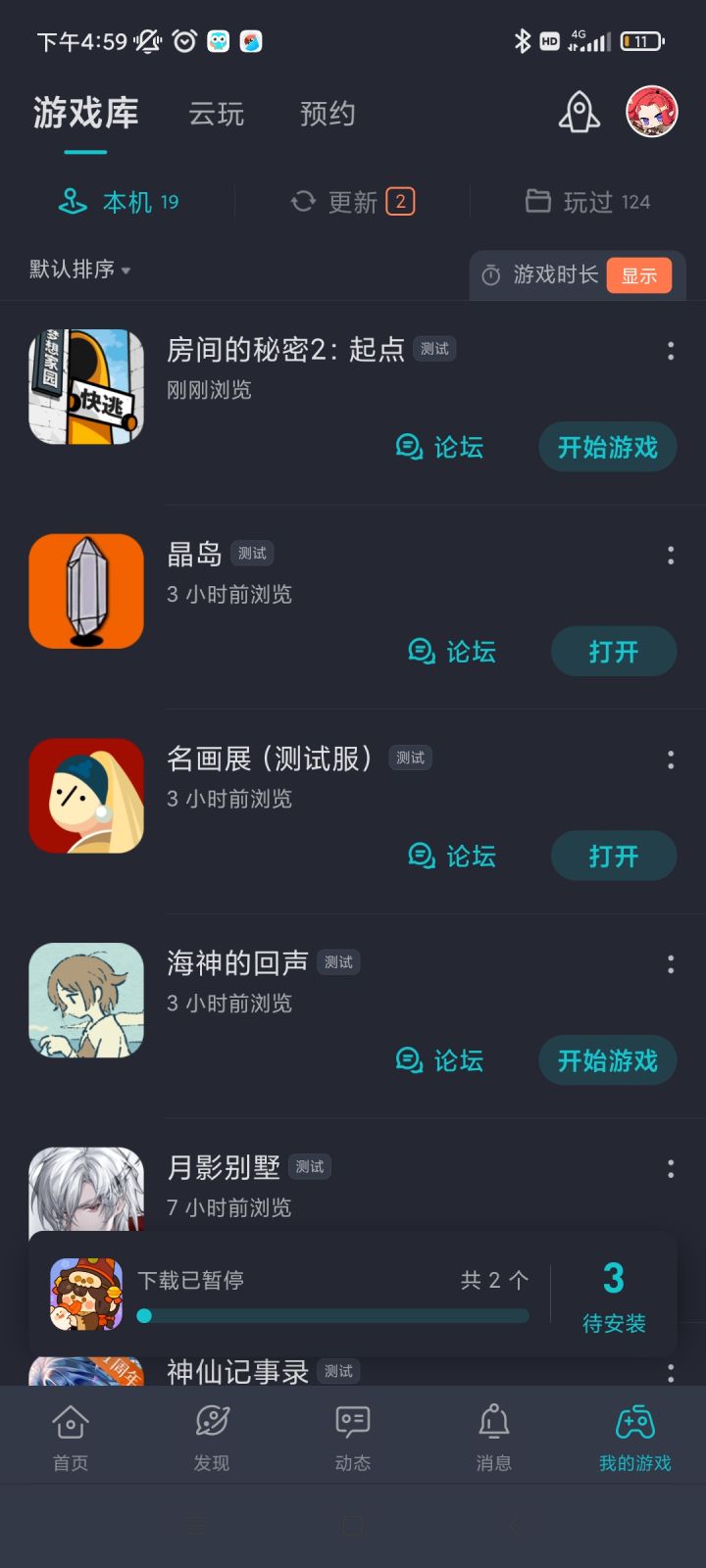Viewport: 706px width, 1568px height.
Task: Open the forum for 名画展
Action: point(451,856)
